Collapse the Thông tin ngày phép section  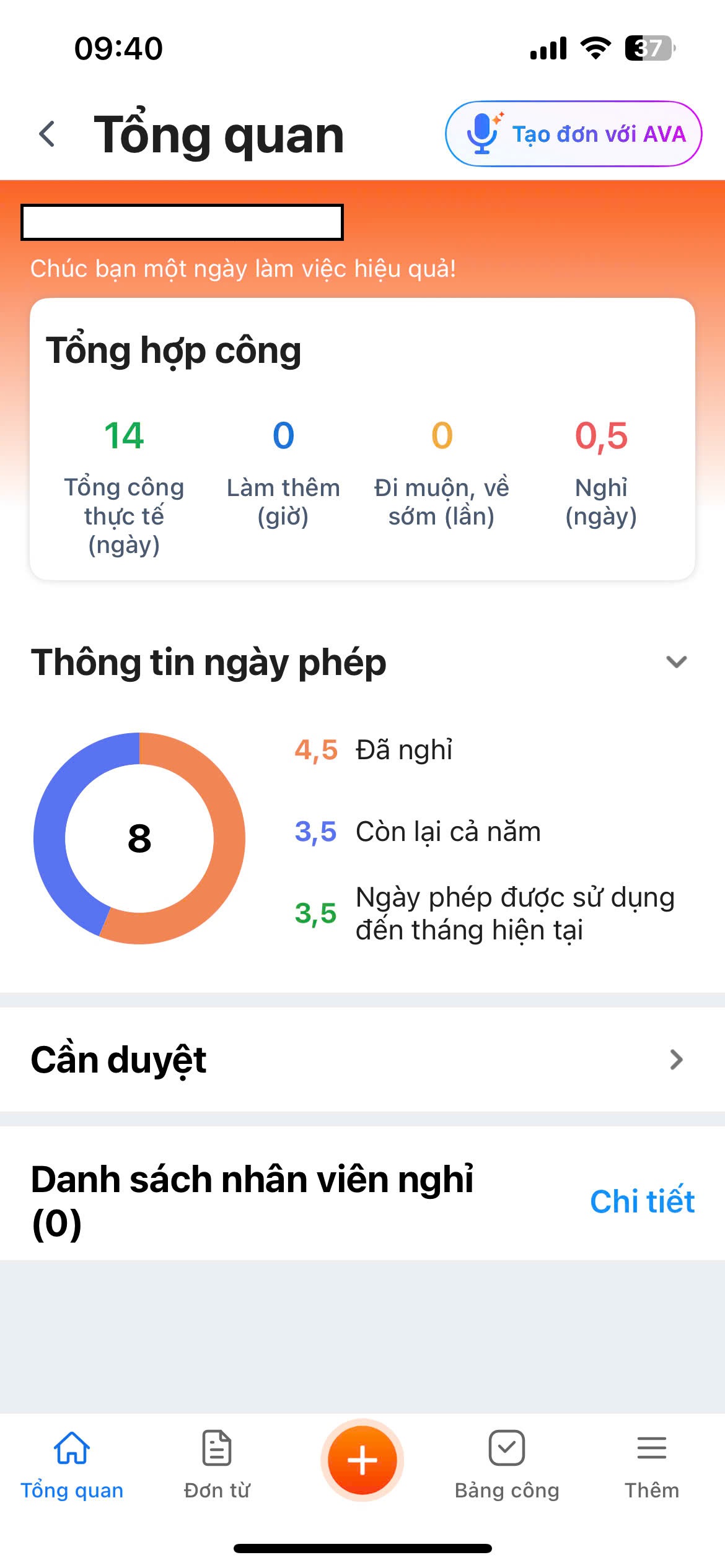tap(676, 662)
